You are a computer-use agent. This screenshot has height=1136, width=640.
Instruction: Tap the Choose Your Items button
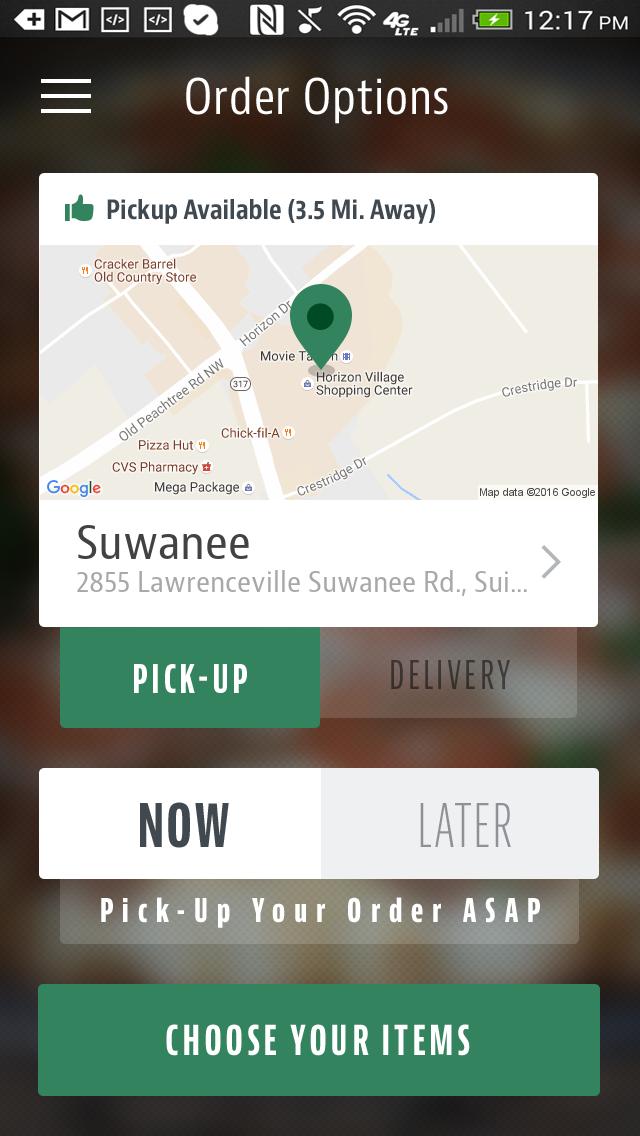coord(319,1040)
